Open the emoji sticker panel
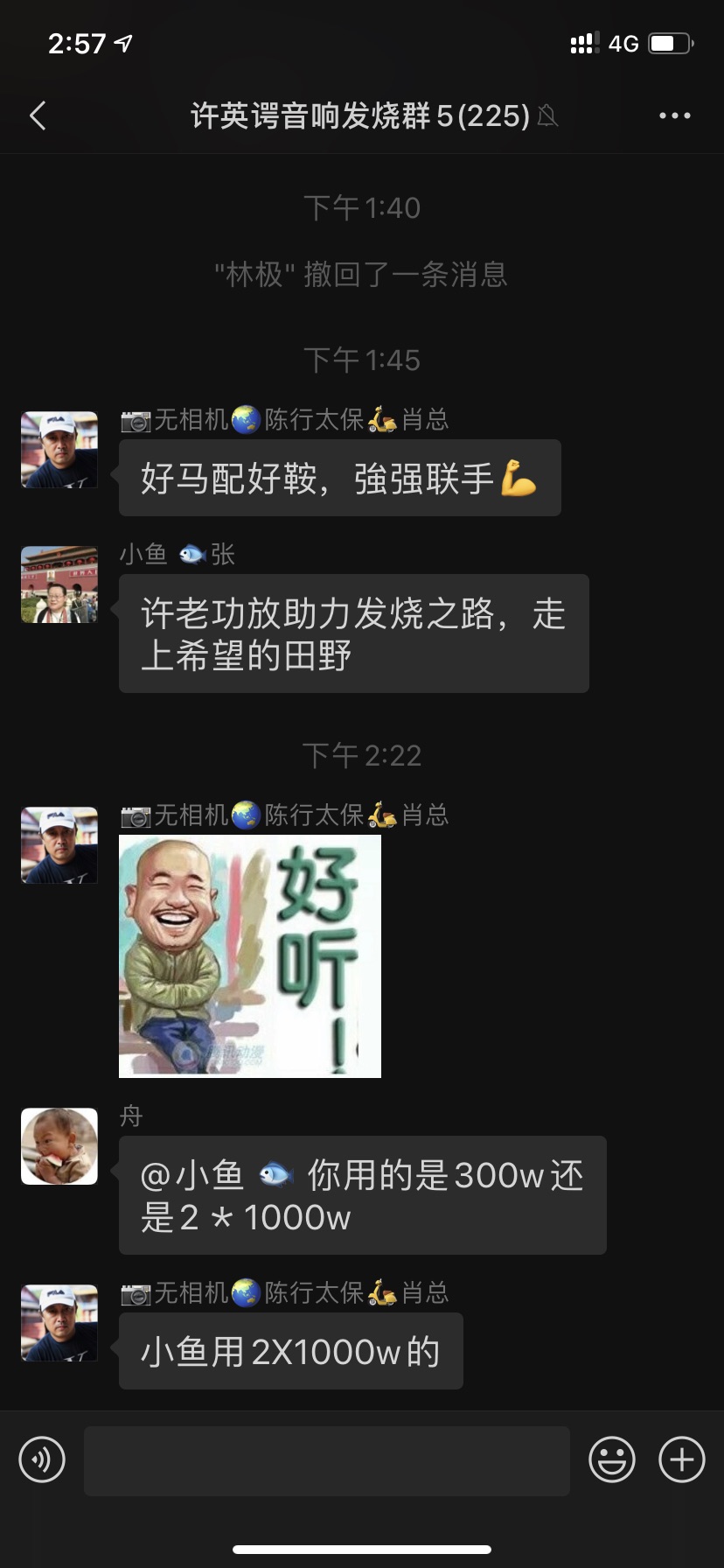This screenshot has width=724, height=1568. pyautogui.click(x=611, y=1459)
